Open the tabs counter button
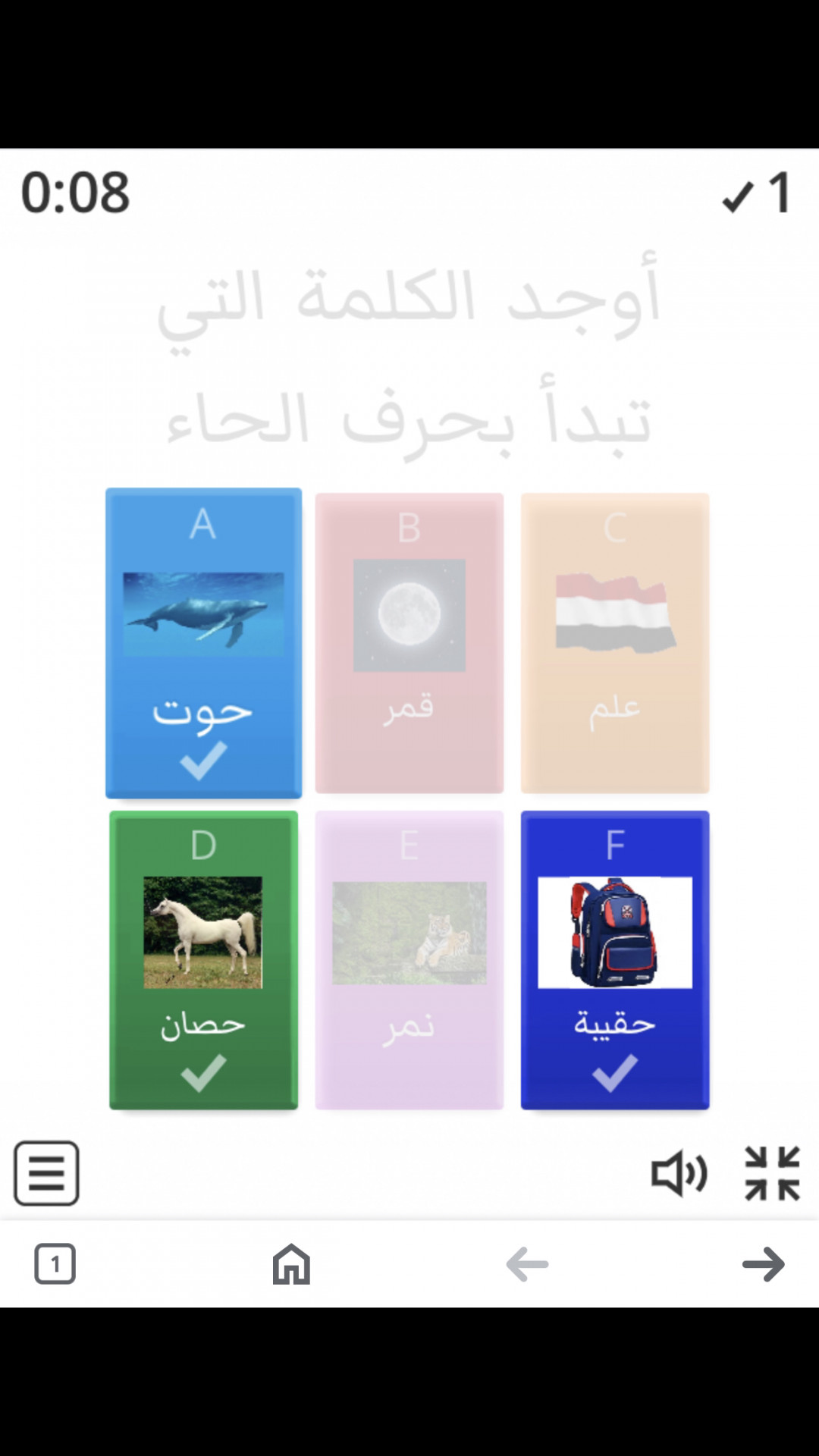Viewport: 819px width, 1456px height. (x=55, y=1264)
